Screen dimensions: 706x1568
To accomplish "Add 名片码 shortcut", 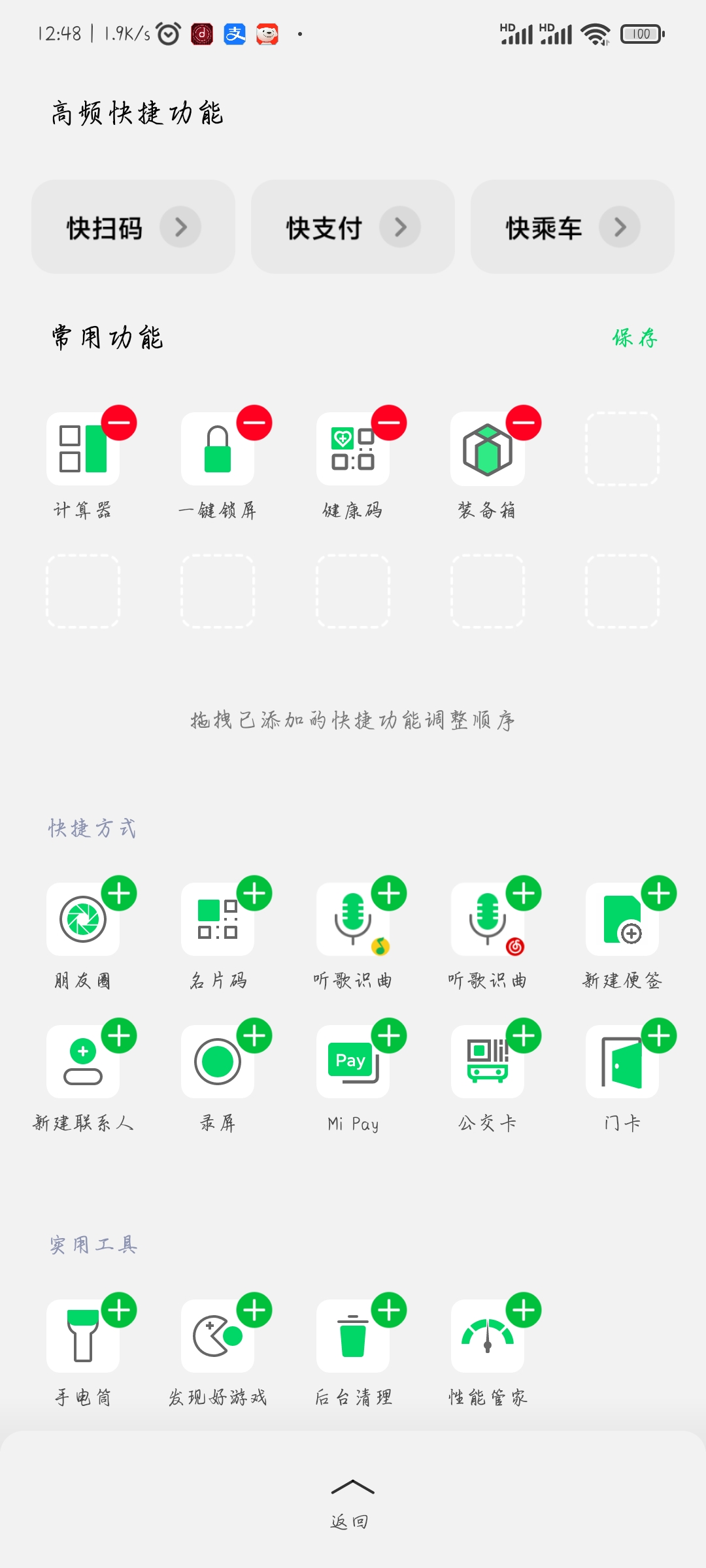I will tap(254, 893).
